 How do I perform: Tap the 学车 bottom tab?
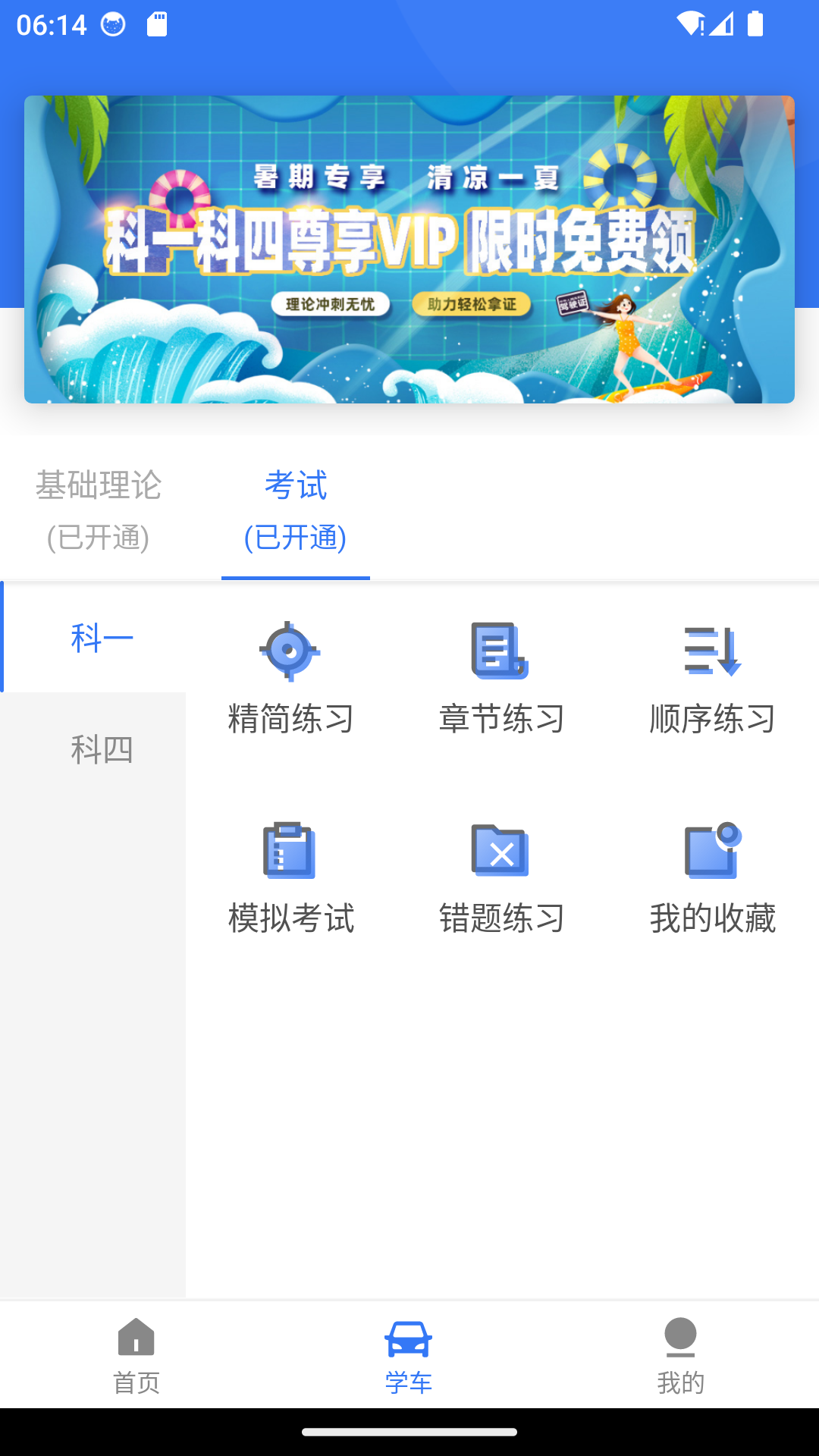point(409,1355)
